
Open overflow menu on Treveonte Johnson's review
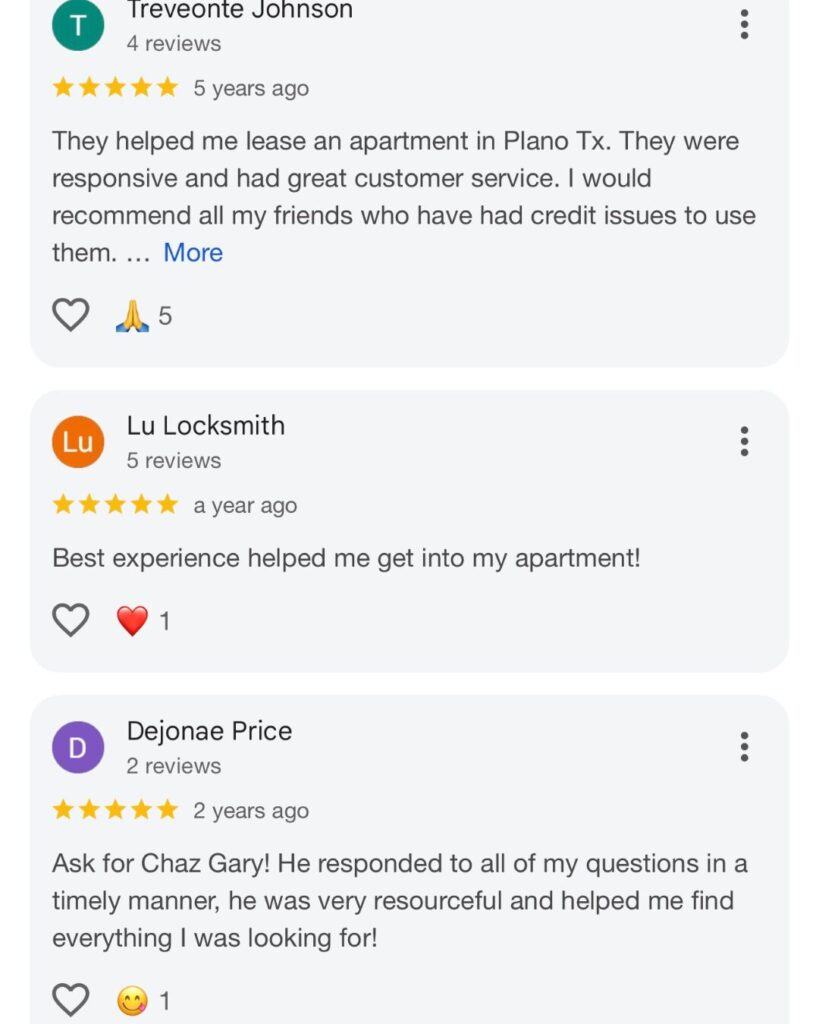[x=744, y=24]
